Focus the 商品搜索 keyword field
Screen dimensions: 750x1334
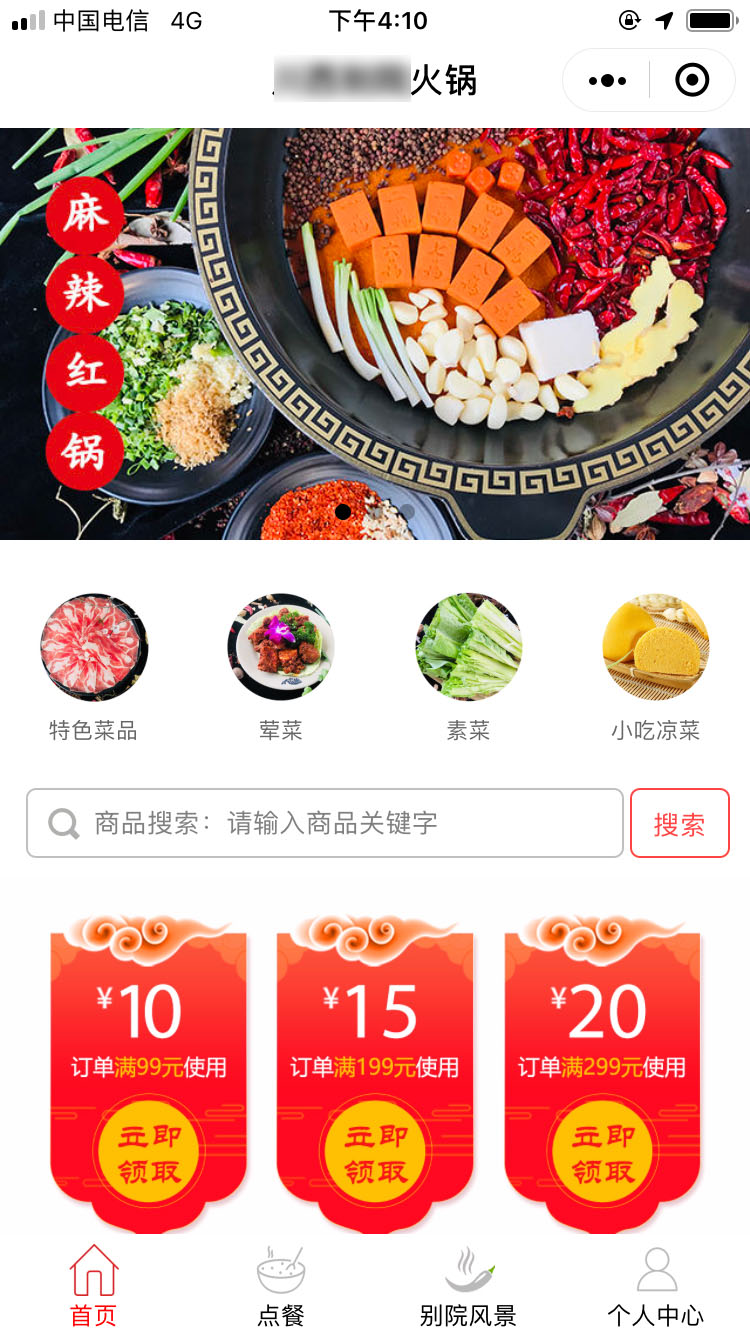(340, 823)
